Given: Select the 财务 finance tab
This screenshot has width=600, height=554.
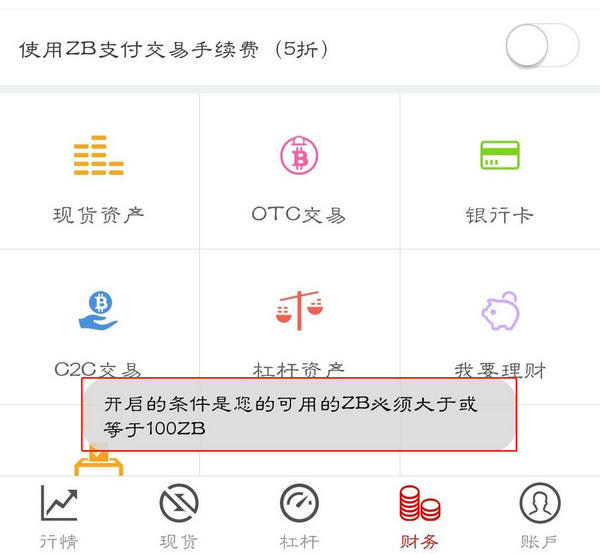Looking at the screenshot, I should pyautogui.click(x=419, y=516).
